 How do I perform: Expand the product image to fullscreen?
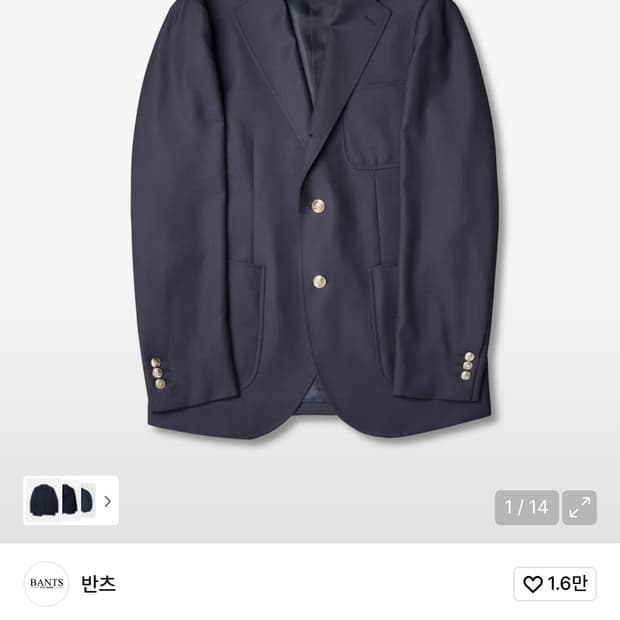click(x=579, y=508)
